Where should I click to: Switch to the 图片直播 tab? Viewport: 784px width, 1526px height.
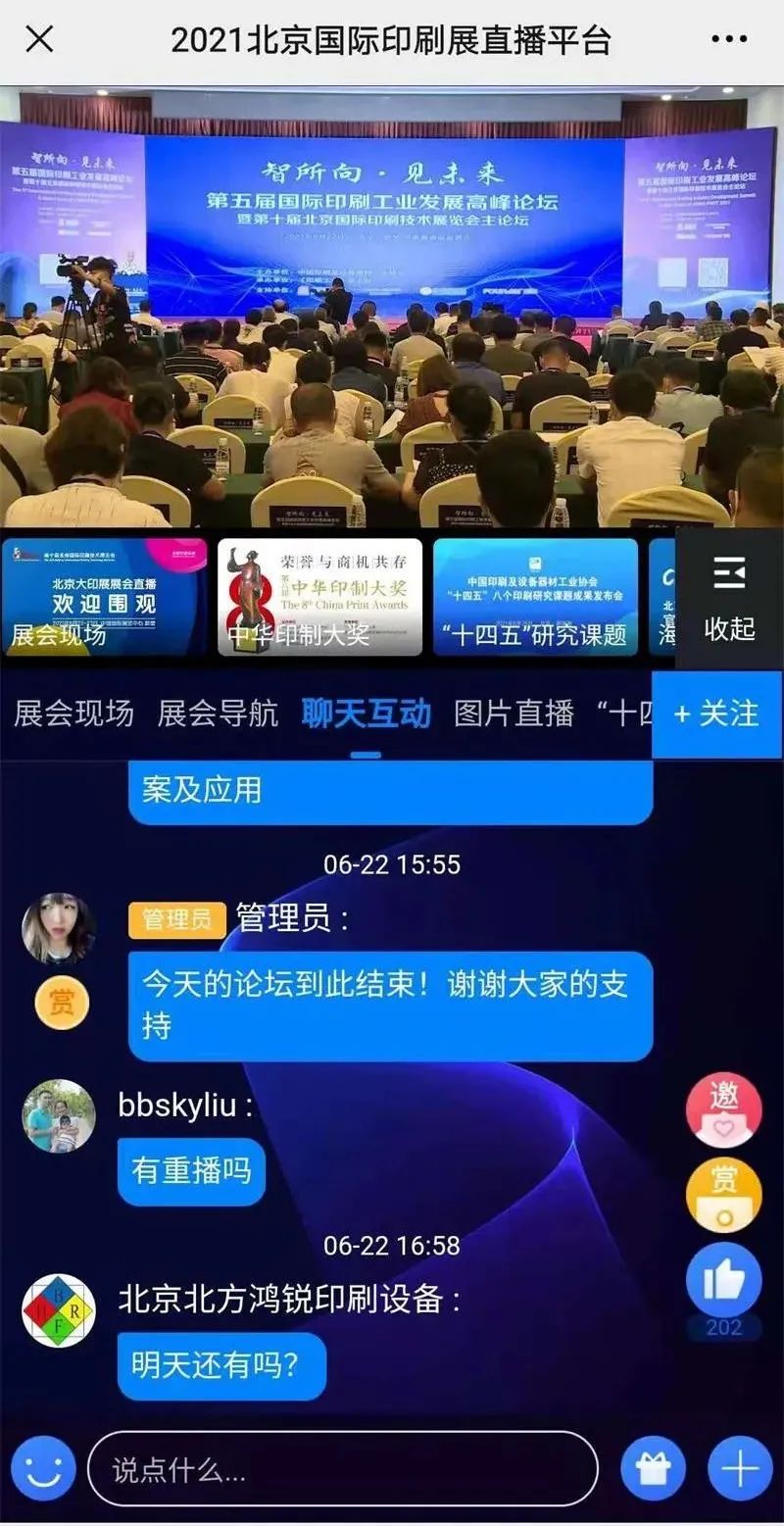click(x=514, y=714)
